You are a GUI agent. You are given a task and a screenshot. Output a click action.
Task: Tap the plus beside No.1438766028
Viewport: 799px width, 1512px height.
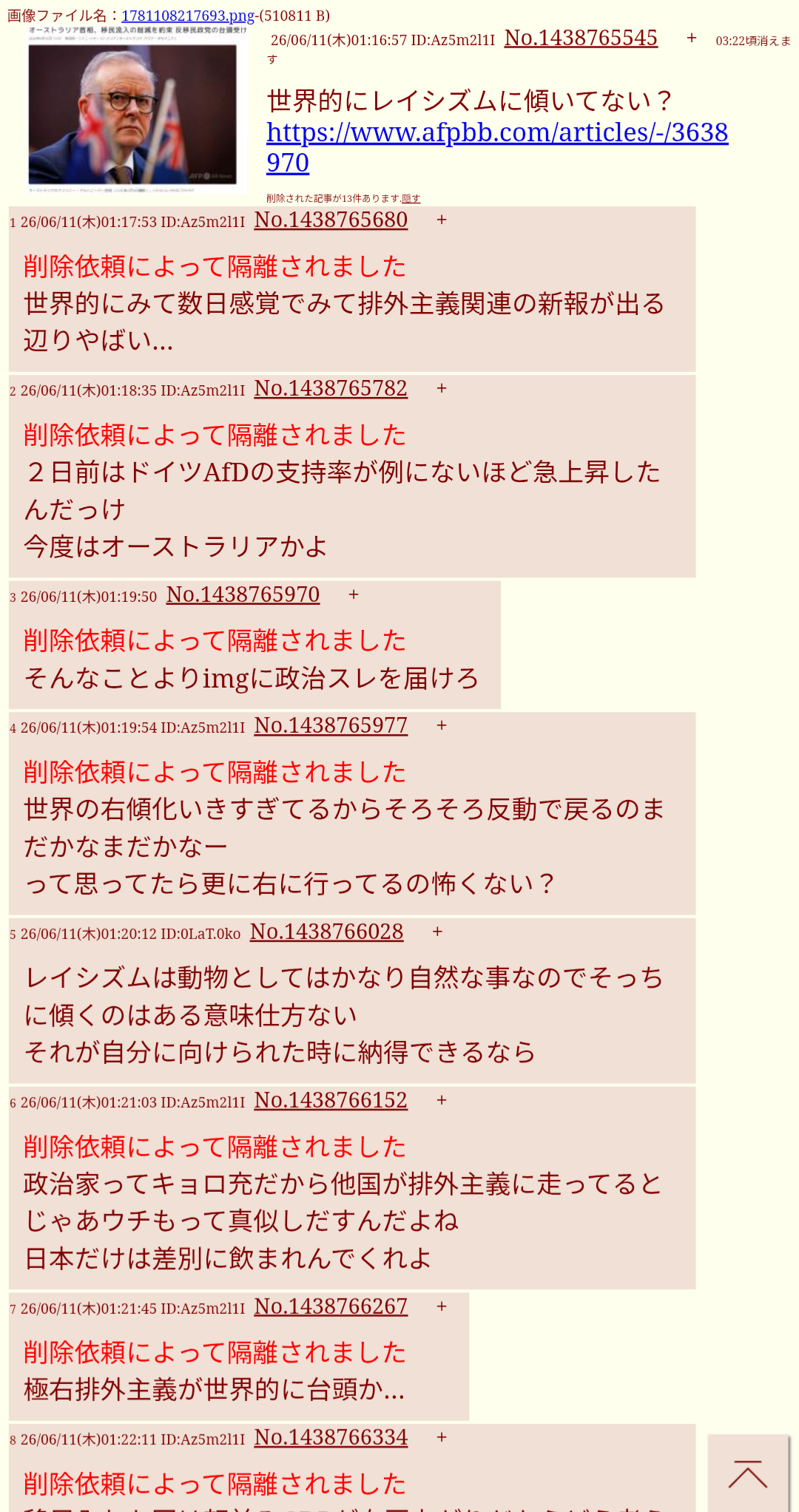click(437, 932)
